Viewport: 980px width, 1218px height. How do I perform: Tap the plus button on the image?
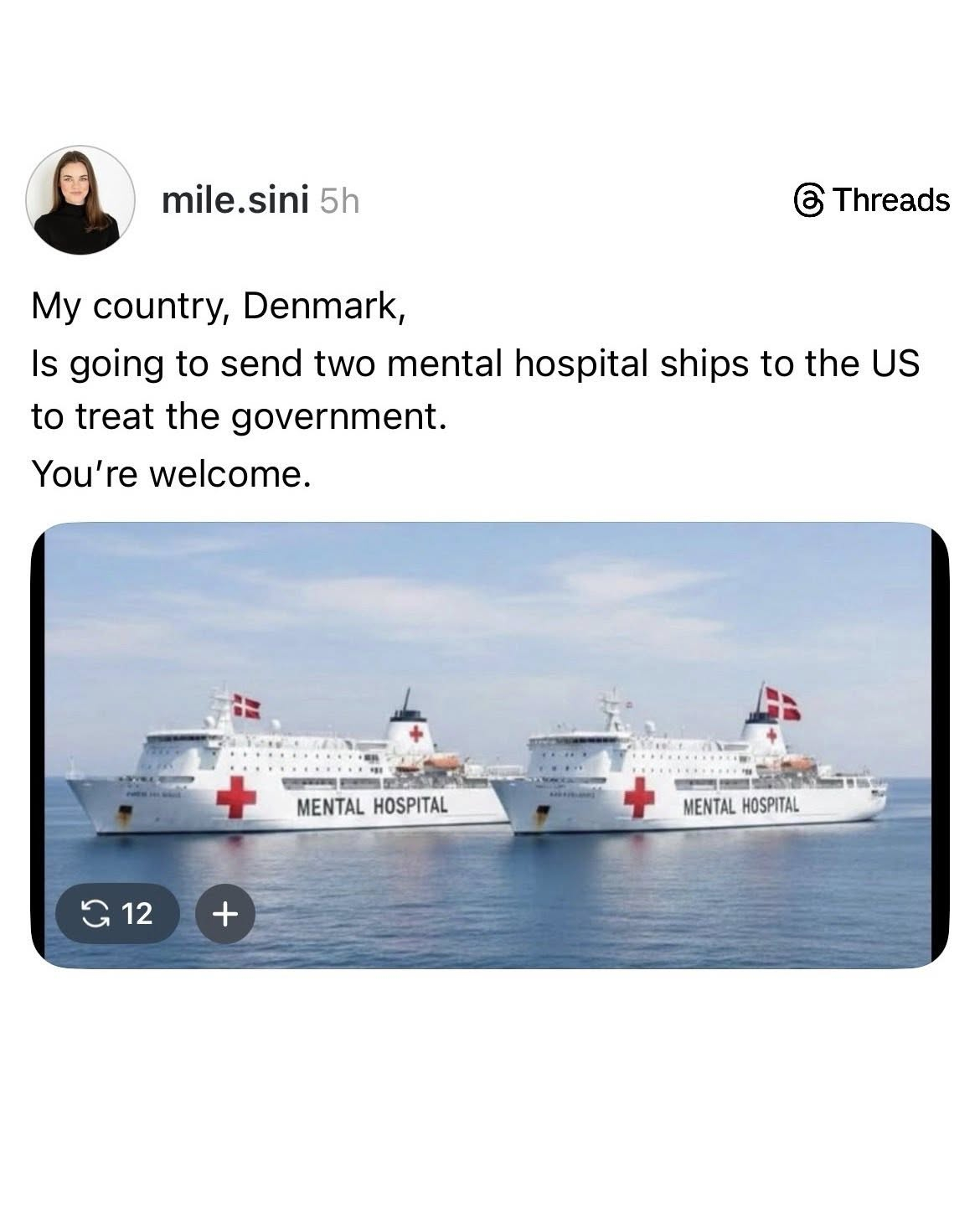224,913
